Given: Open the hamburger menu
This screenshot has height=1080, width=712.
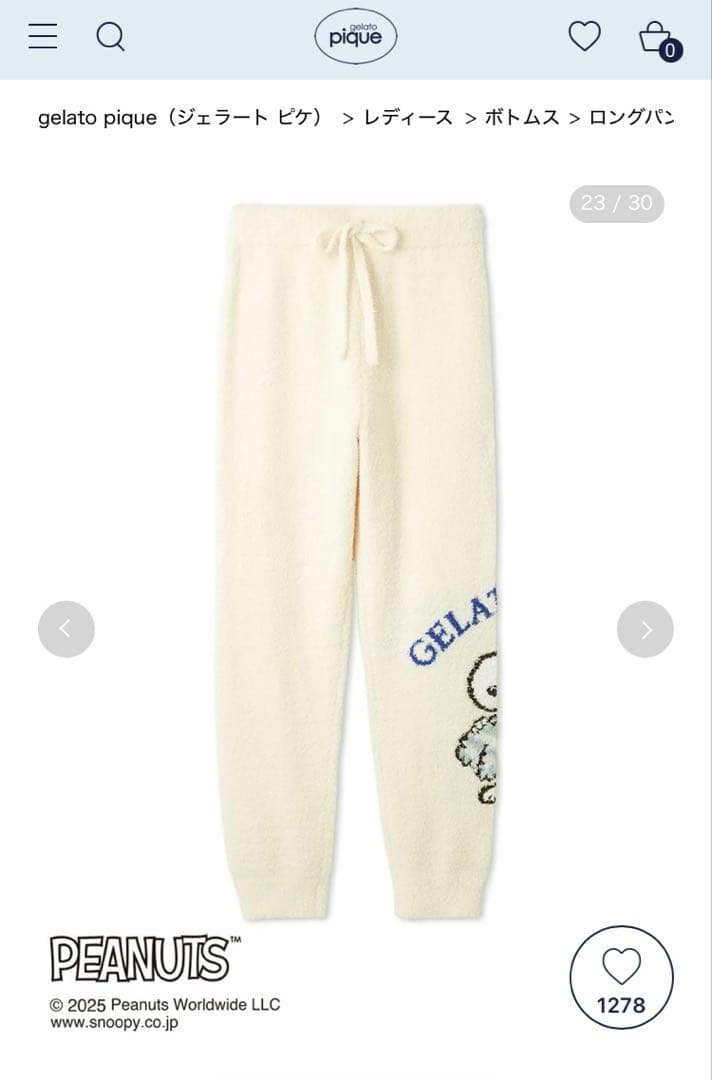Looking at the screenshot, I should (x=43, y=37).
